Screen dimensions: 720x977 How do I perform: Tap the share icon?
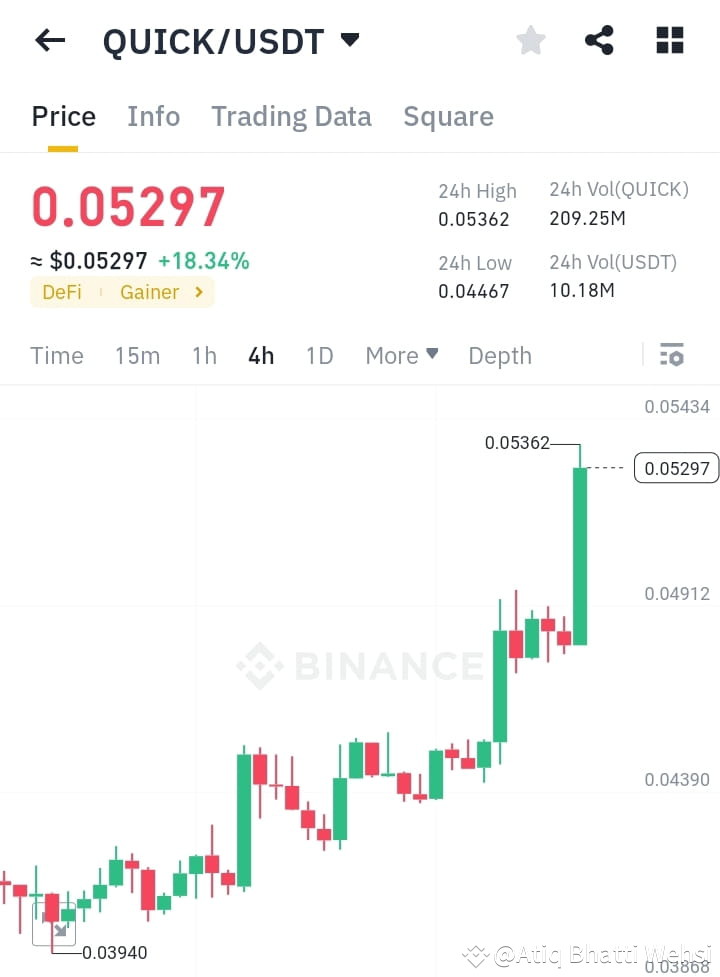[x=599, y=40]
